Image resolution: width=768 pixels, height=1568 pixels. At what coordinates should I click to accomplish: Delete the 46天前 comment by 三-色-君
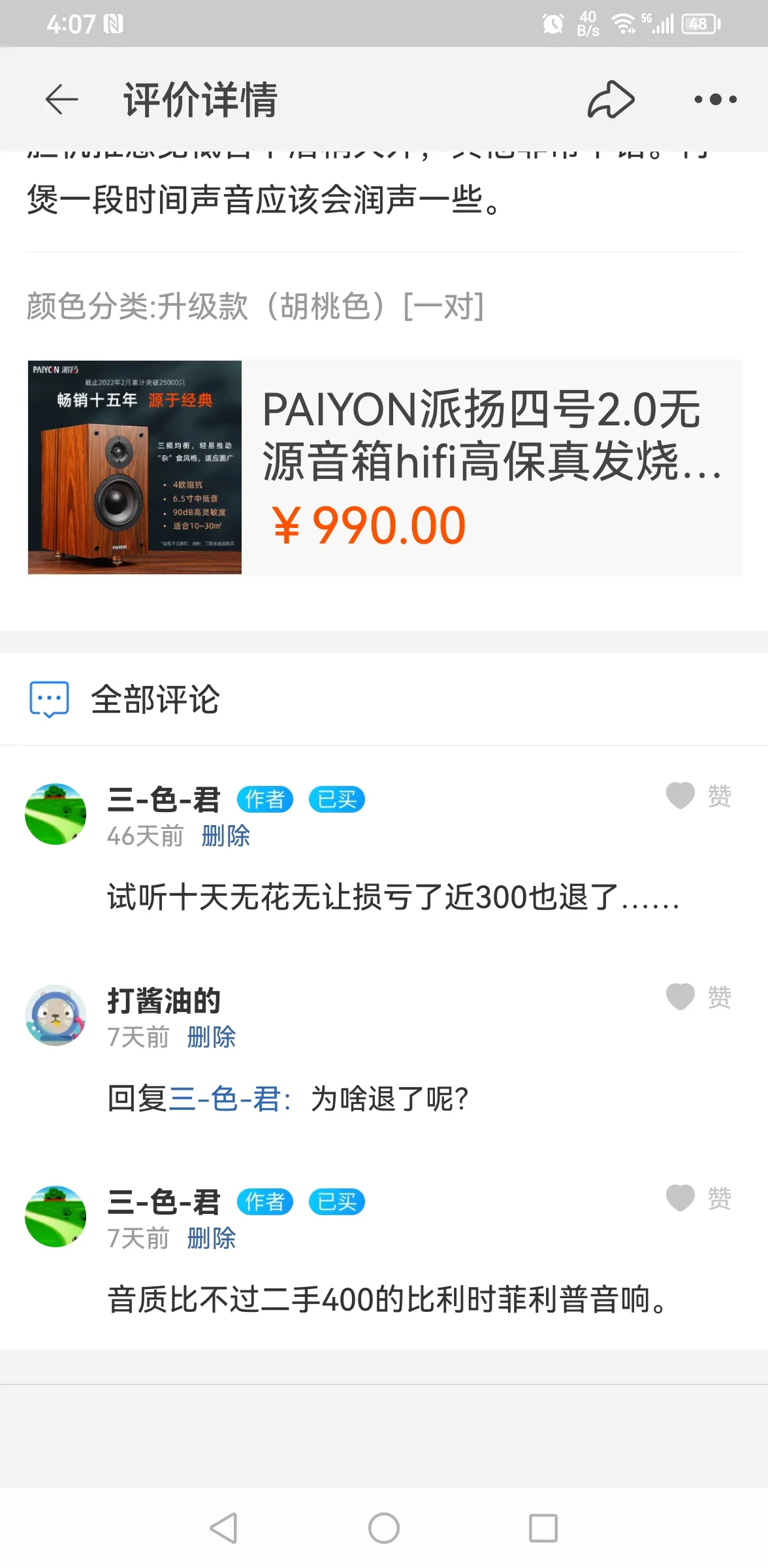tap(225, 836)
